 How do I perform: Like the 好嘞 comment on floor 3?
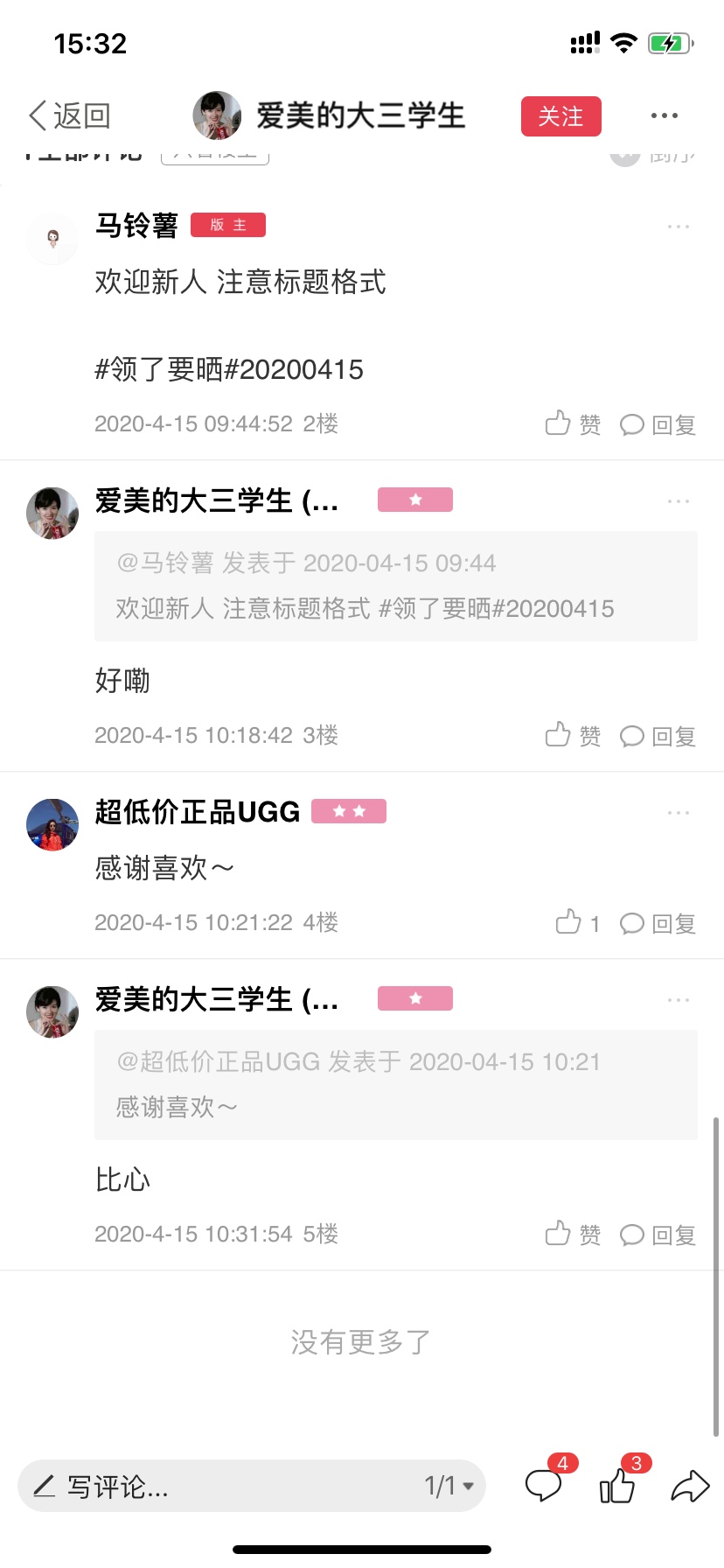click(x=573, y=736)
